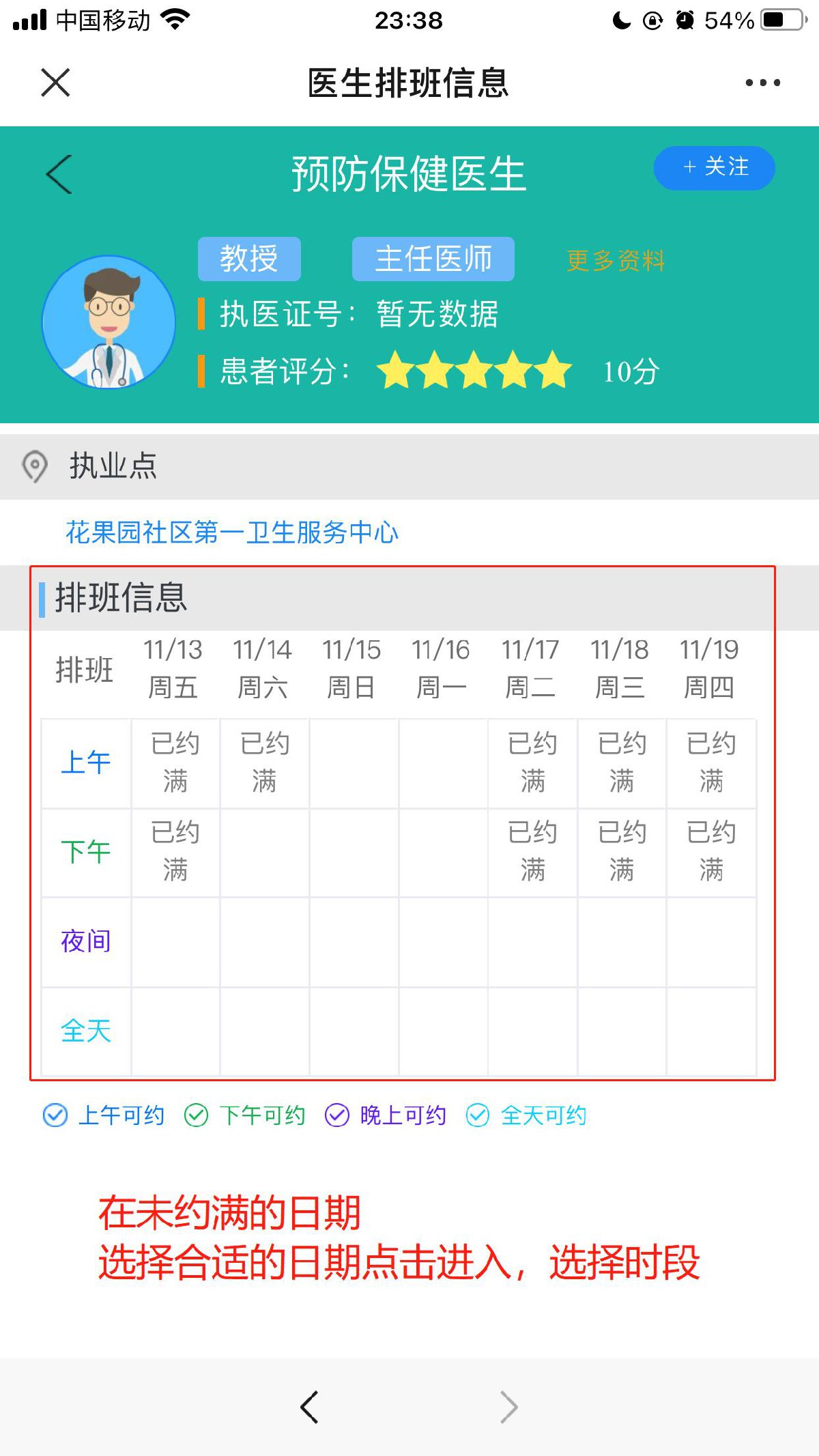Go back using the green header arrow
The width and height of the screenshot is (819, 1456).
(x=59, y=174)
